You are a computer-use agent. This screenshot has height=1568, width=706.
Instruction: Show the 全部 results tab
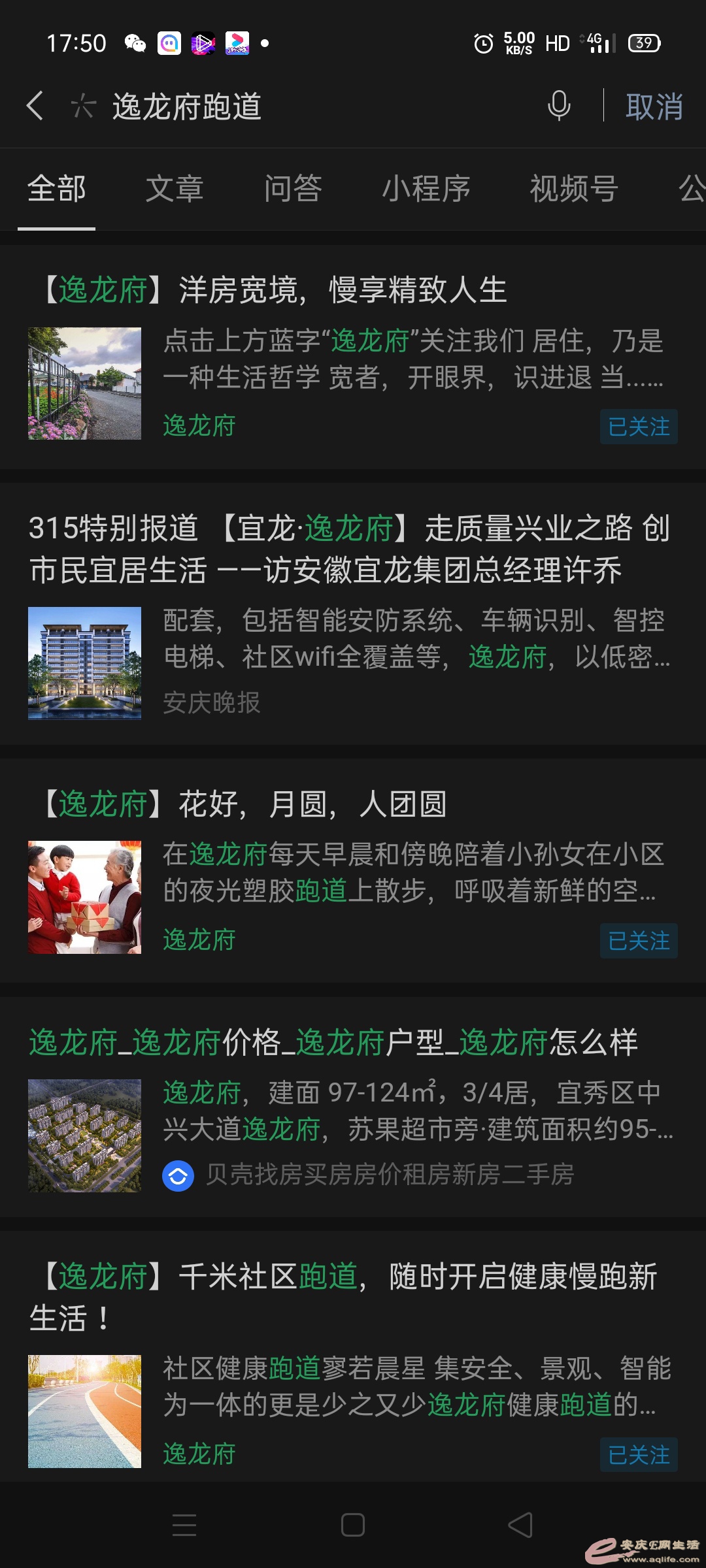pyautogui.click(x=57, y=189)
